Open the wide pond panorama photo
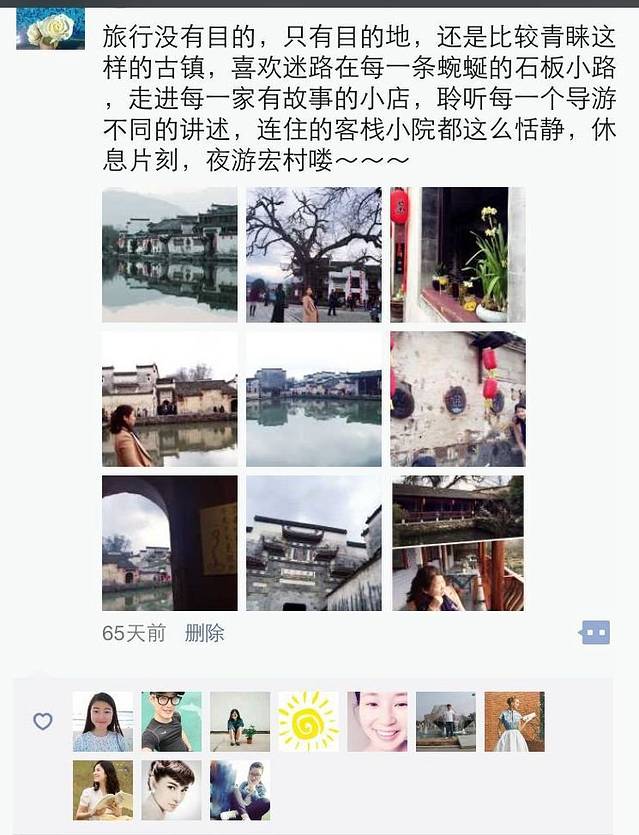Screen dimensions: 639x835 (313, 399)
